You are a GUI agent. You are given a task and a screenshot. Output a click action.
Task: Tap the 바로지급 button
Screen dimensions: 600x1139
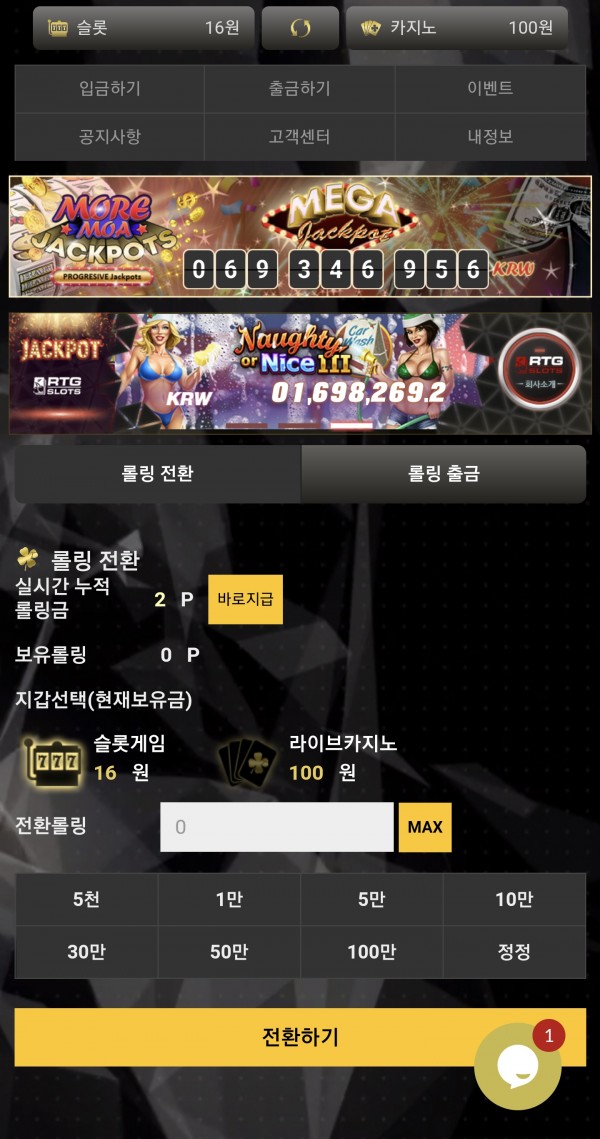245,600
